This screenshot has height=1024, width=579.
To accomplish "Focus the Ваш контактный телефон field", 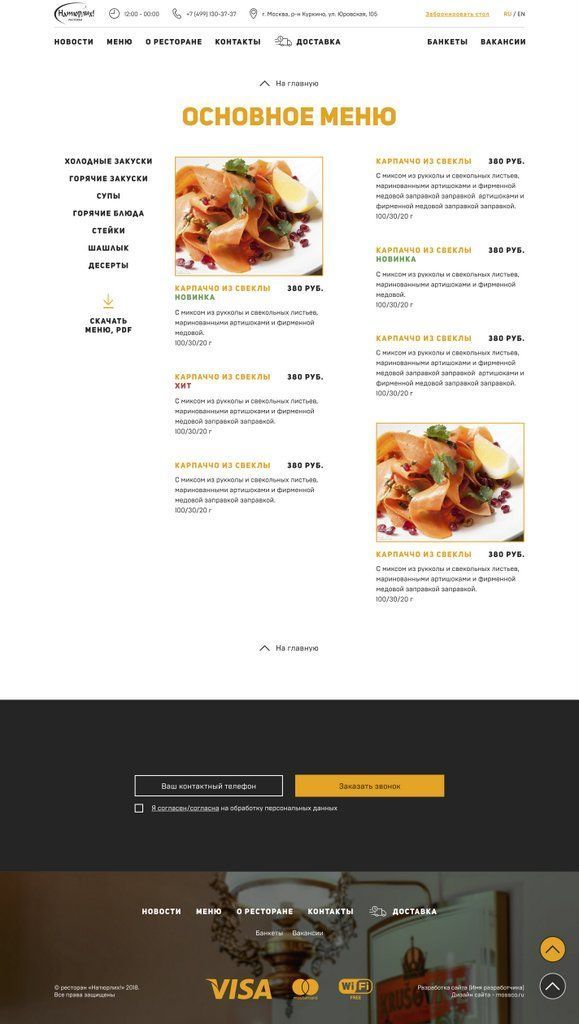I will pos(209,786).
